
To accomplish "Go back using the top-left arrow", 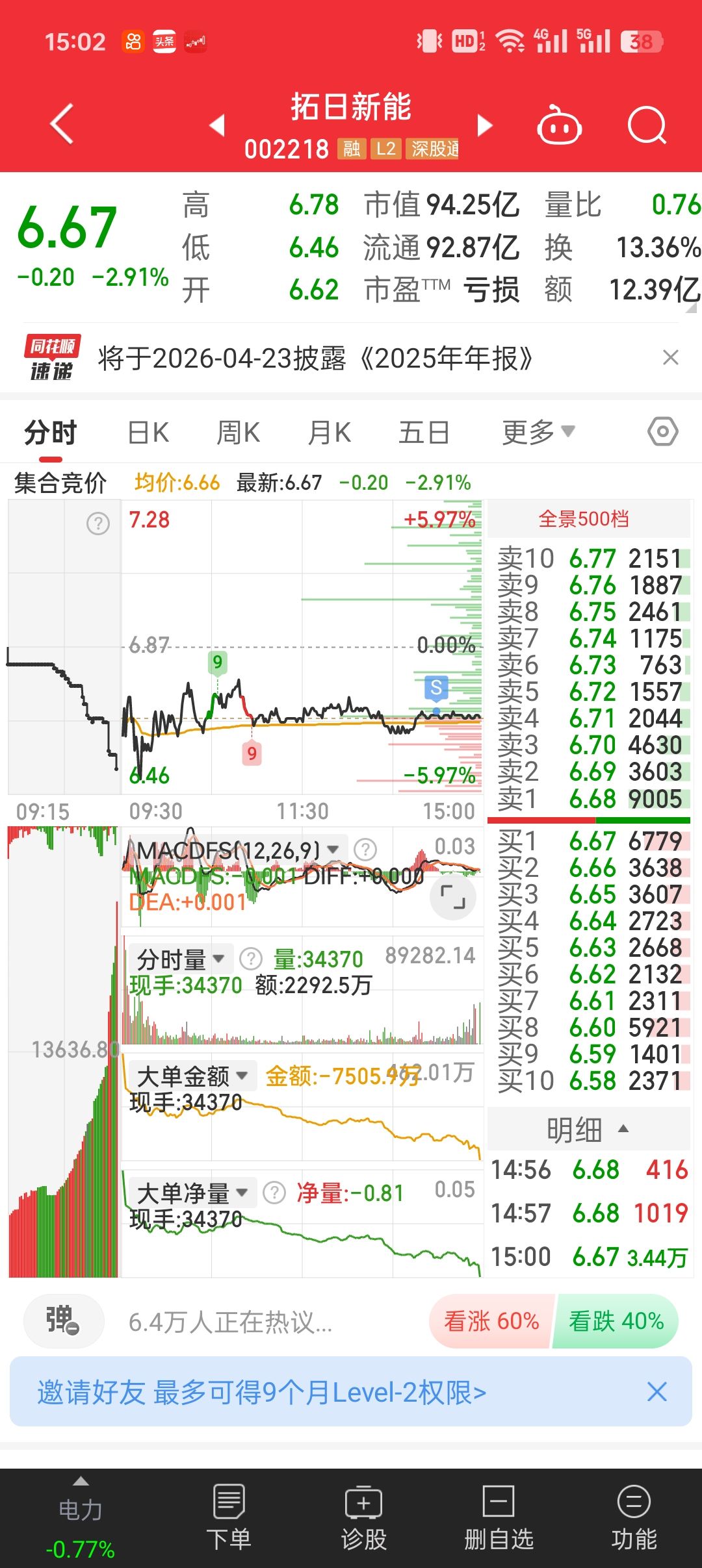I will (62, 123).
